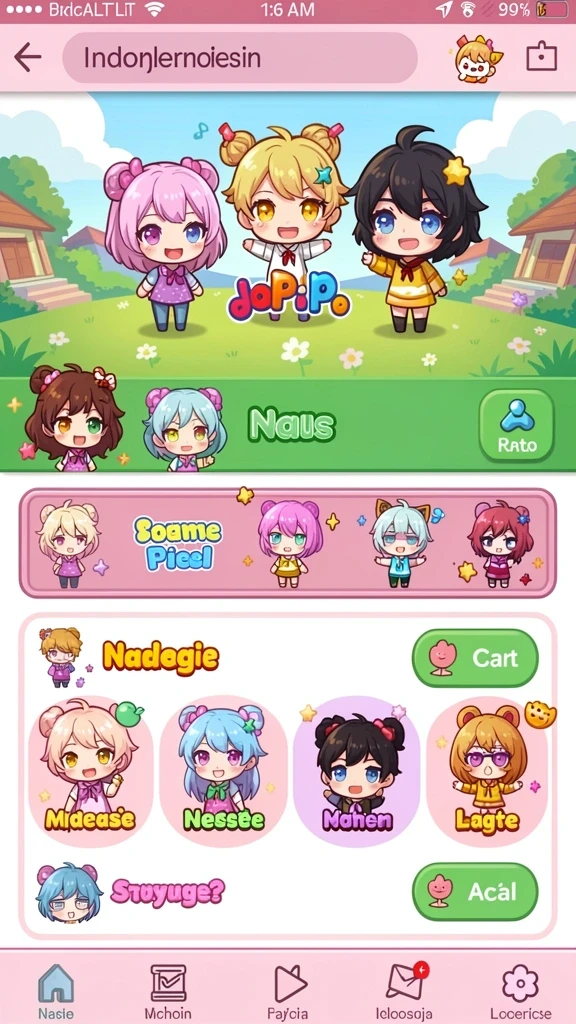The height and width of the screenshot is (1024, 576).
Task: Open the character avatar in top bar
Action: 478,57
